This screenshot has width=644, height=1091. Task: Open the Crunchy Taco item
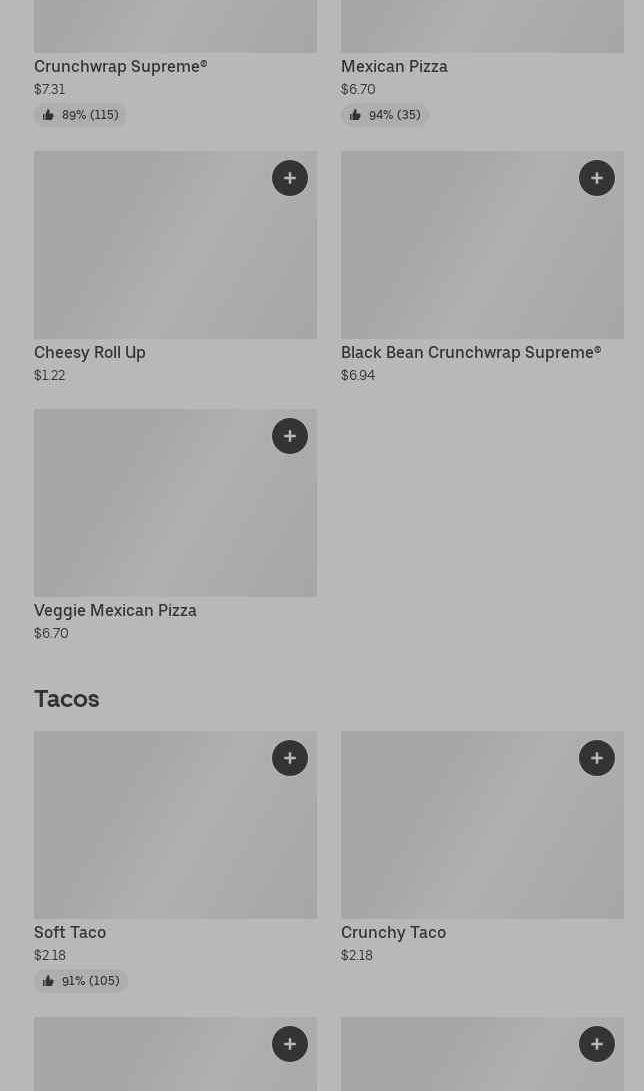pos(393,932)
